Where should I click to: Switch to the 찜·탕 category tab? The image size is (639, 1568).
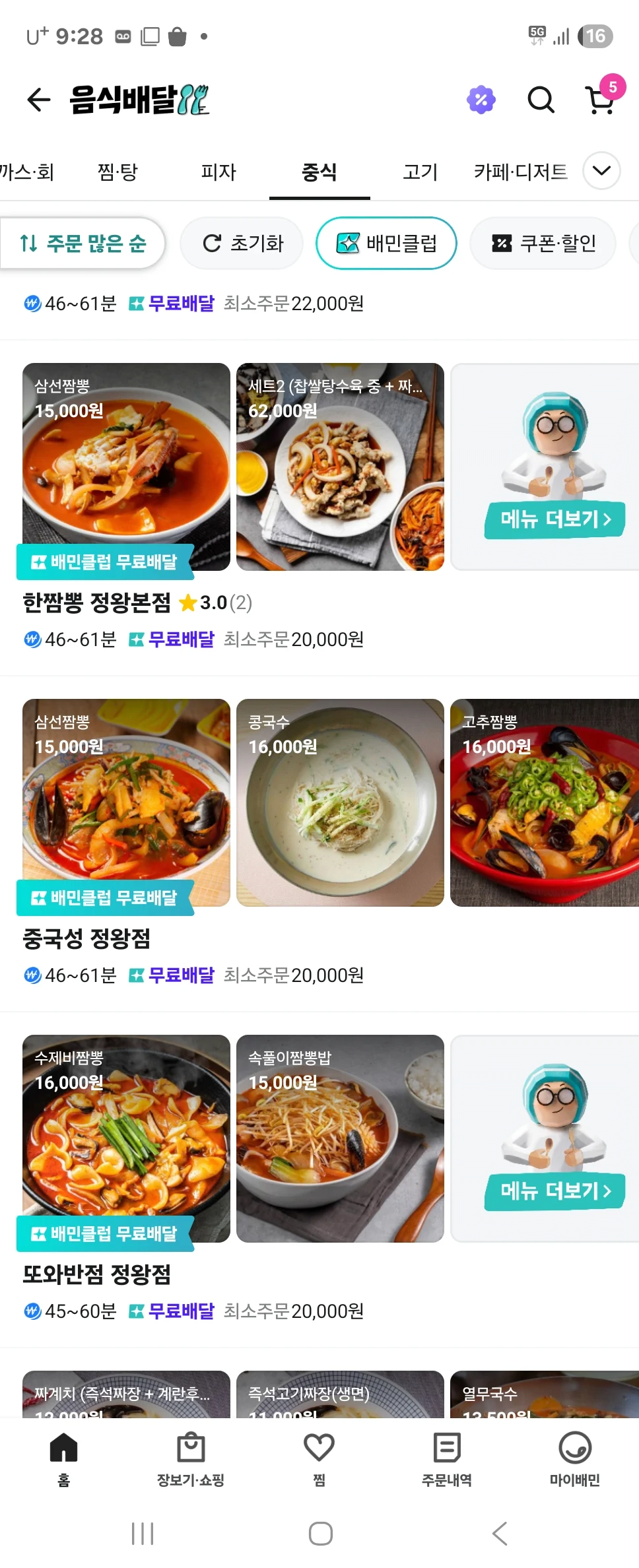pyautogui.click(x=118, y=172)
